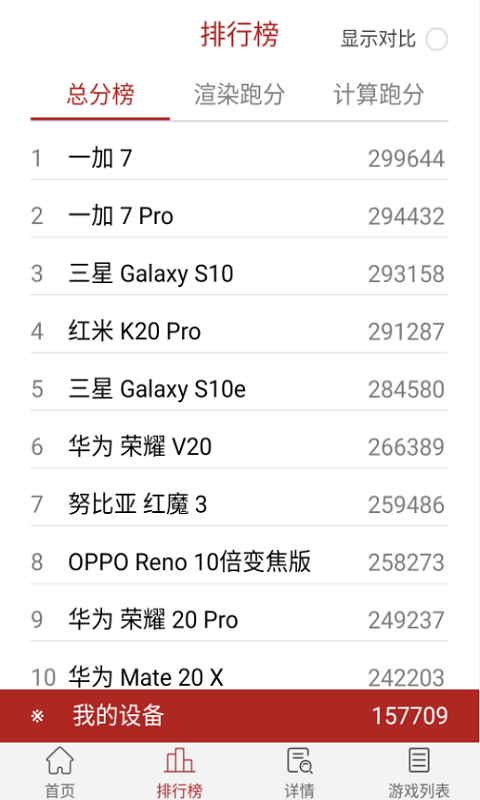This screenshot has height=800, width=480.
Task: Switch to the 渲染跑分 tab
Action: pyautogui.click(x=239, y=95)
